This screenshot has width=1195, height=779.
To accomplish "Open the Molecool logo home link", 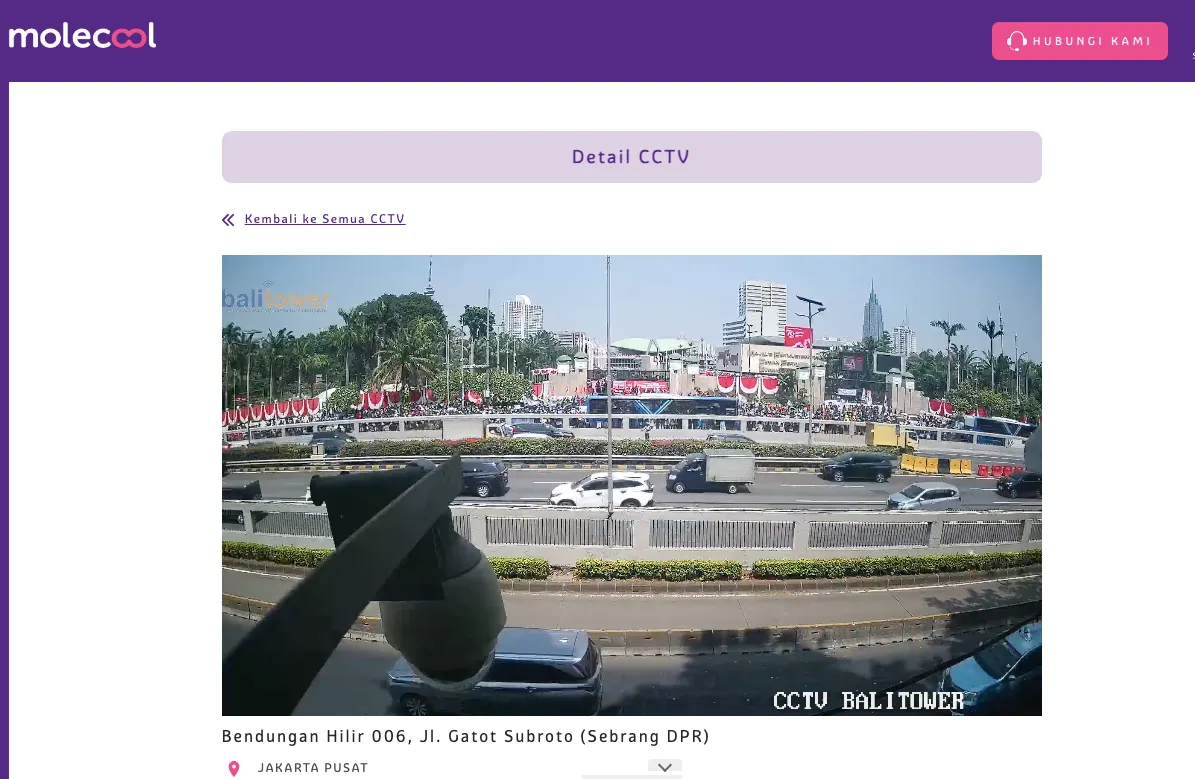I will pyautogui.click(x=82, y=37).
